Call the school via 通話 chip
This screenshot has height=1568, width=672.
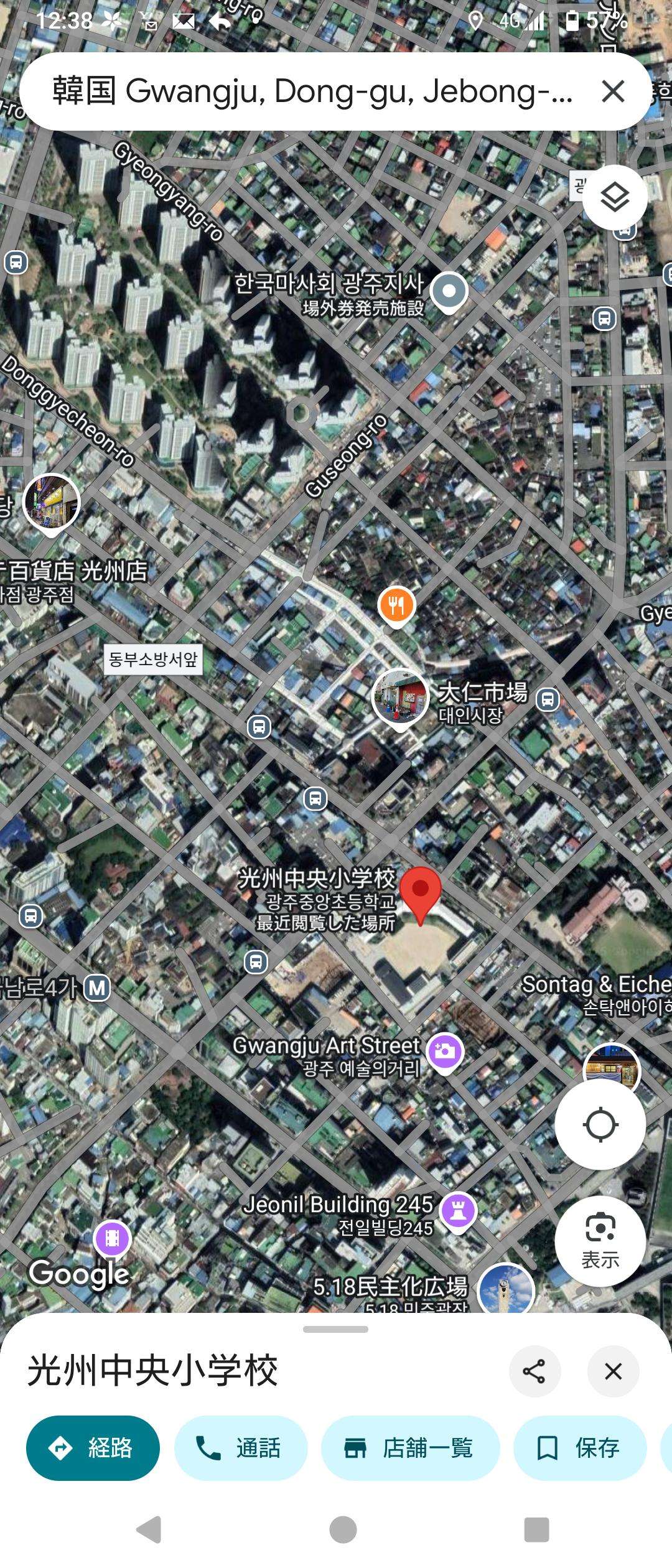pyautogui.click(x=241, y=1448)
